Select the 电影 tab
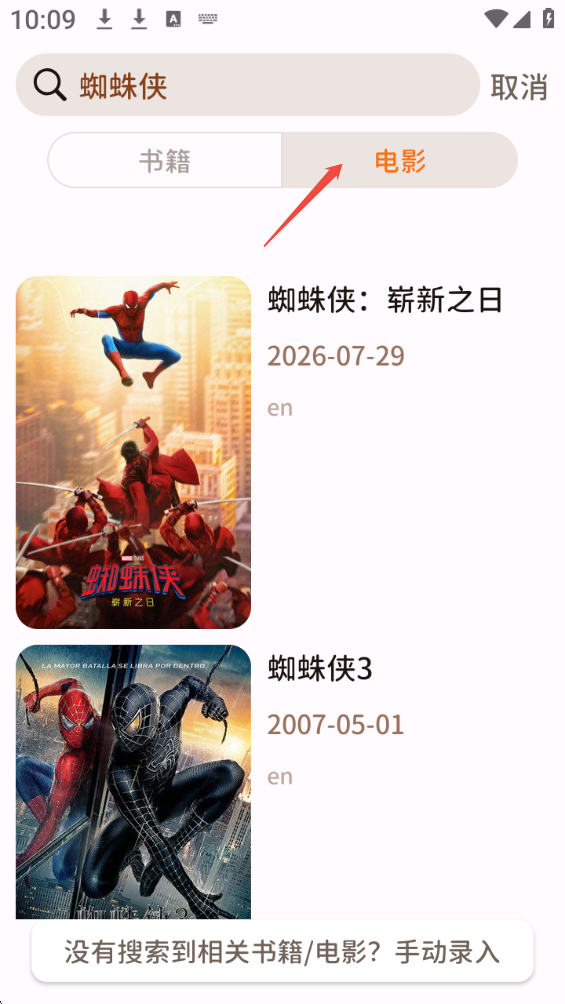 [400, 161]
